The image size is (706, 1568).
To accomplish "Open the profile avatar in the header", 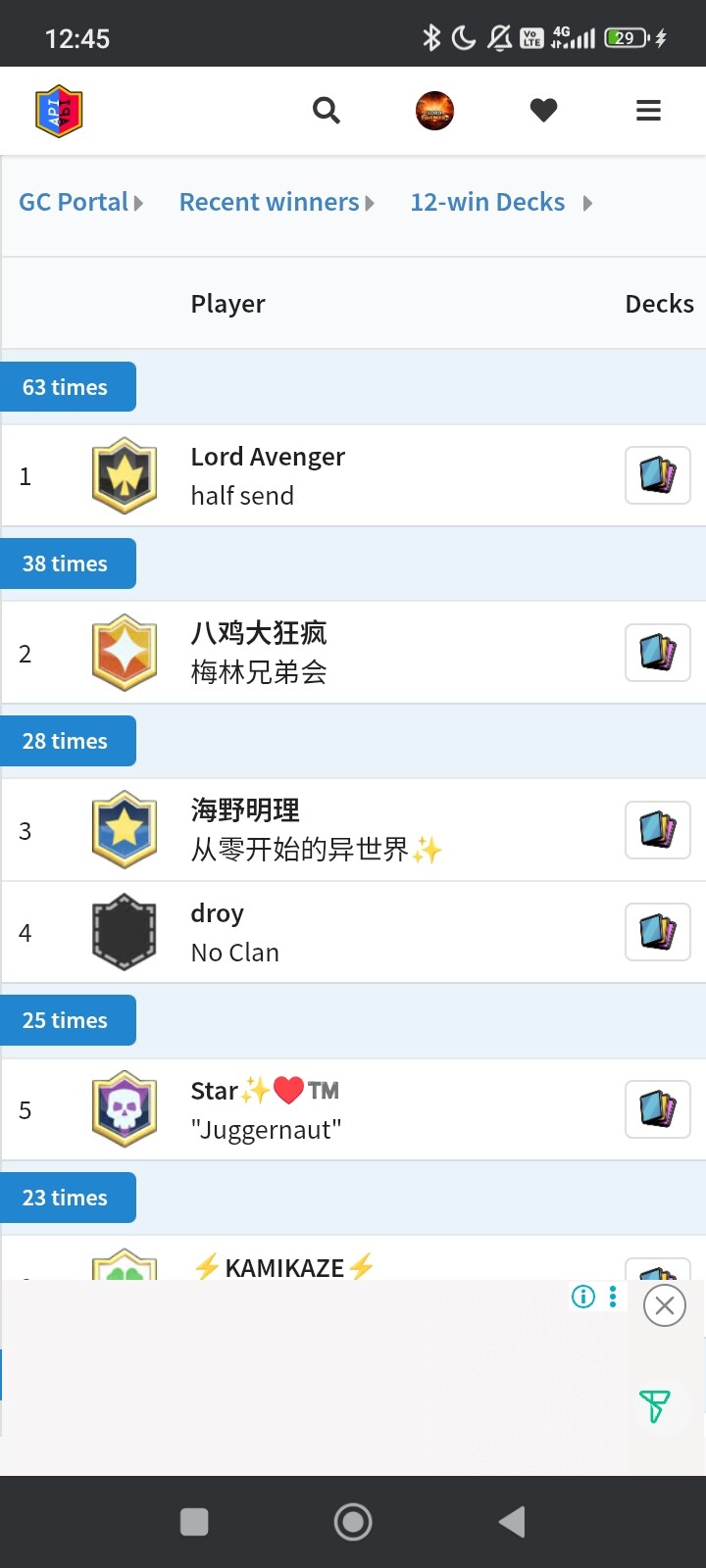I will [x=434, y=111].
